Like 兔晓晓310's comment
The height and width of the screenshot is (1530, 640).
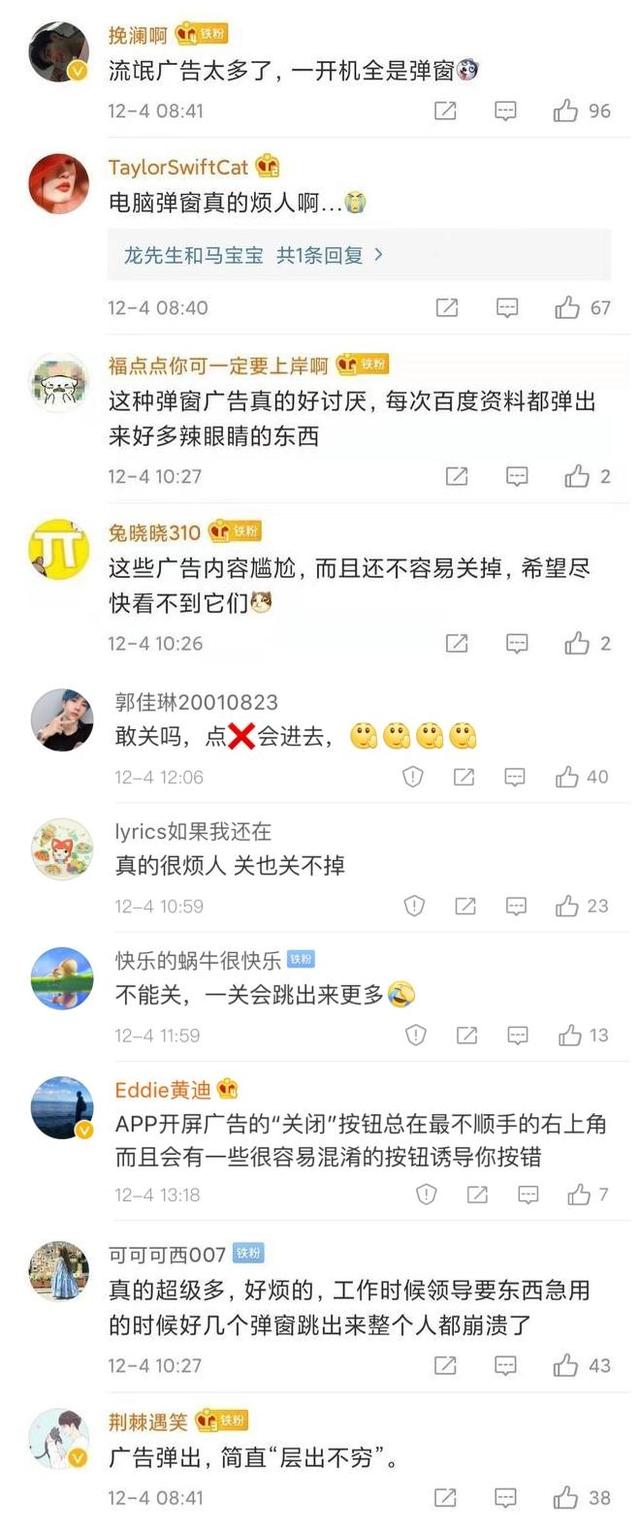click(577, 643)
